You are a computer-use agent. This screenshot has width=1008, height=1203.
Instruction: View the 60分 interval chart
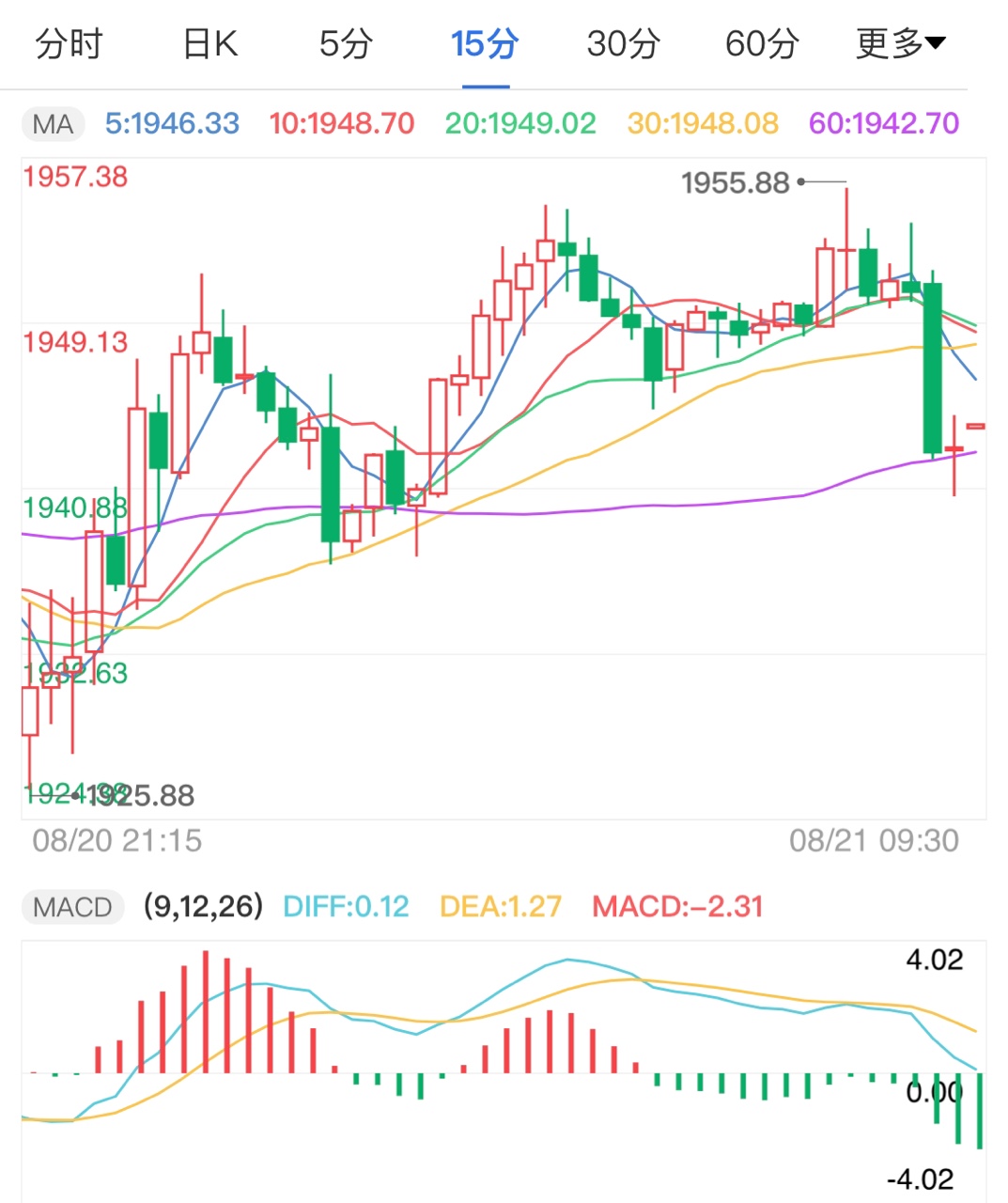[762, 44]
